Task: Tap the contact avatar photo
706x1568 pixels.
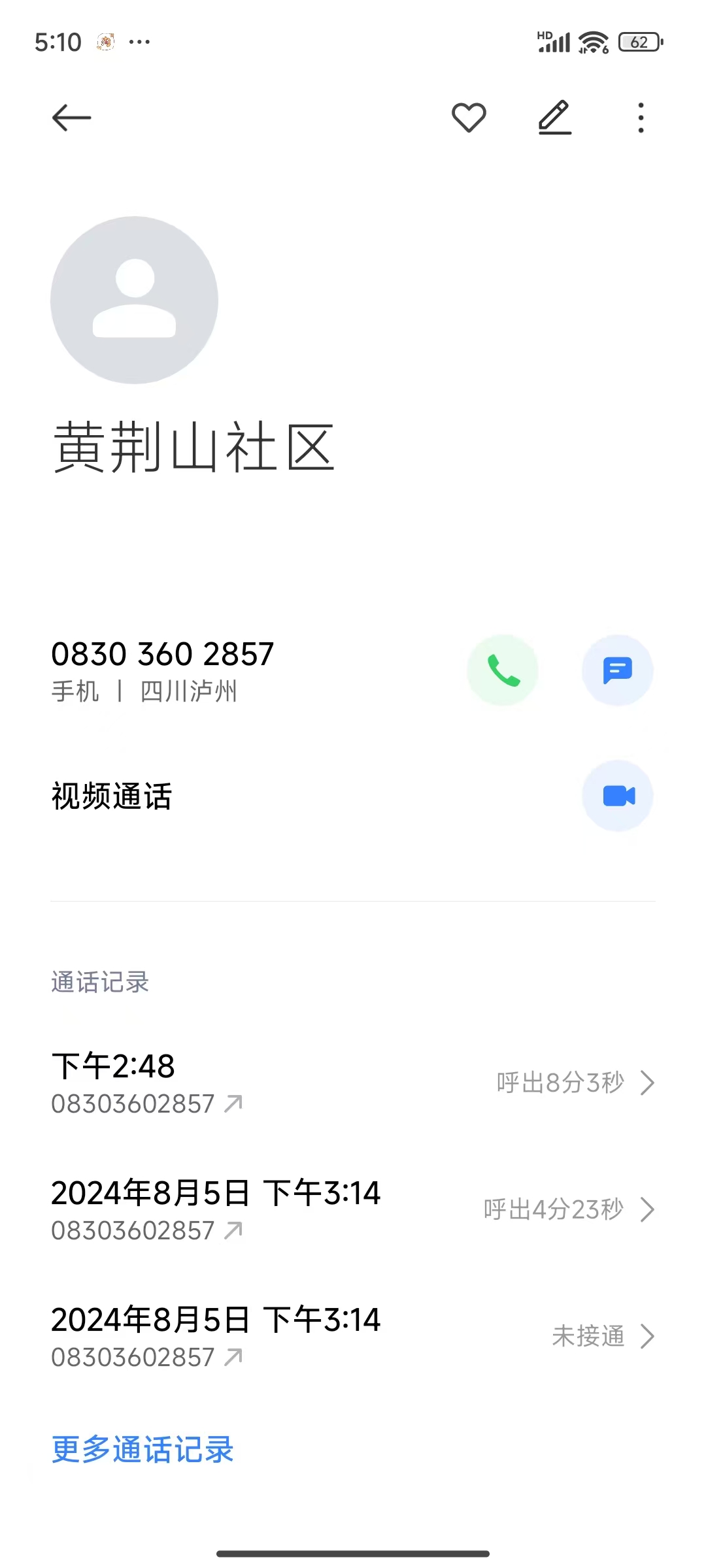Action: (134, 300)
